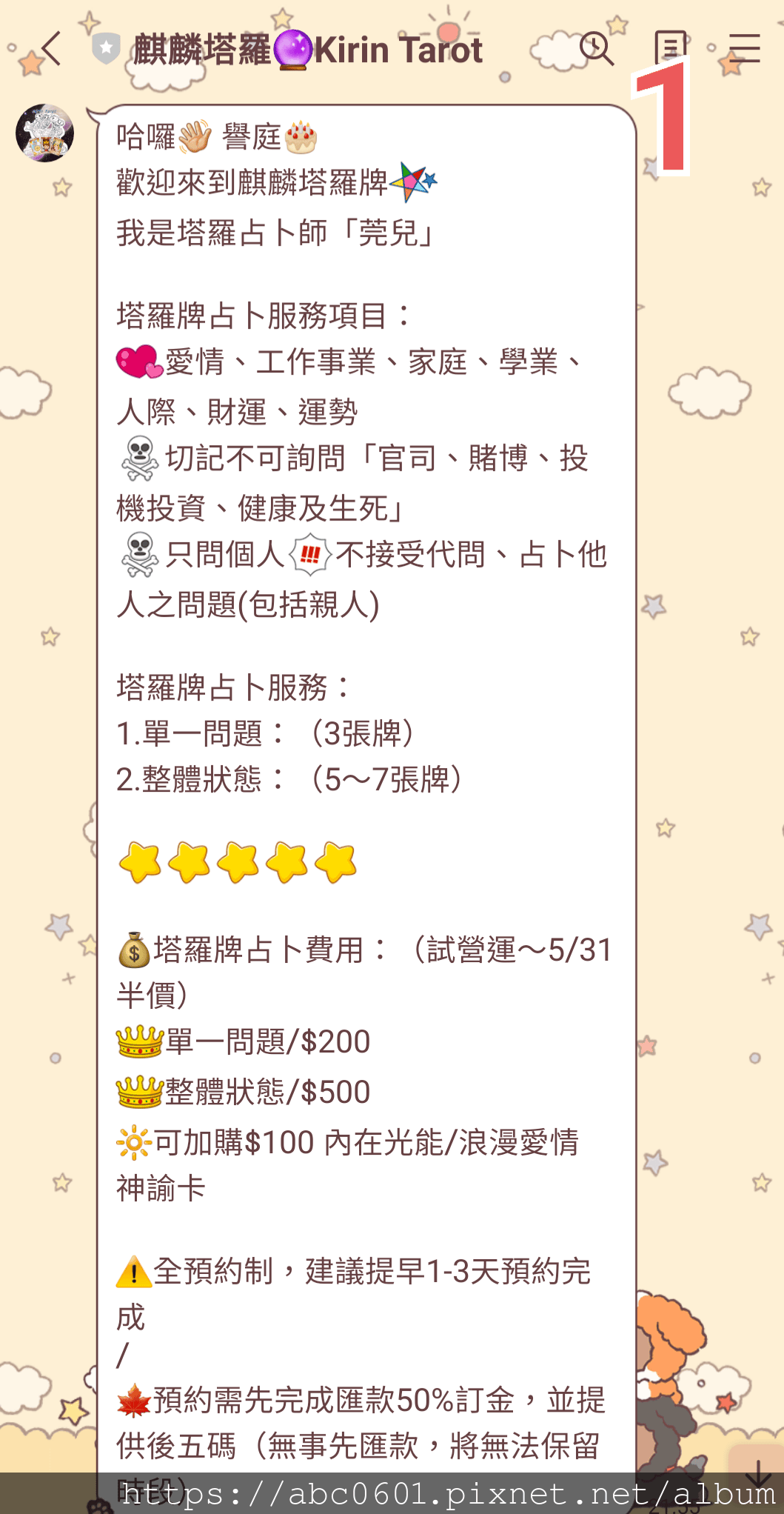Go back from Kirin Tarot chat

[x=52, y=50]
